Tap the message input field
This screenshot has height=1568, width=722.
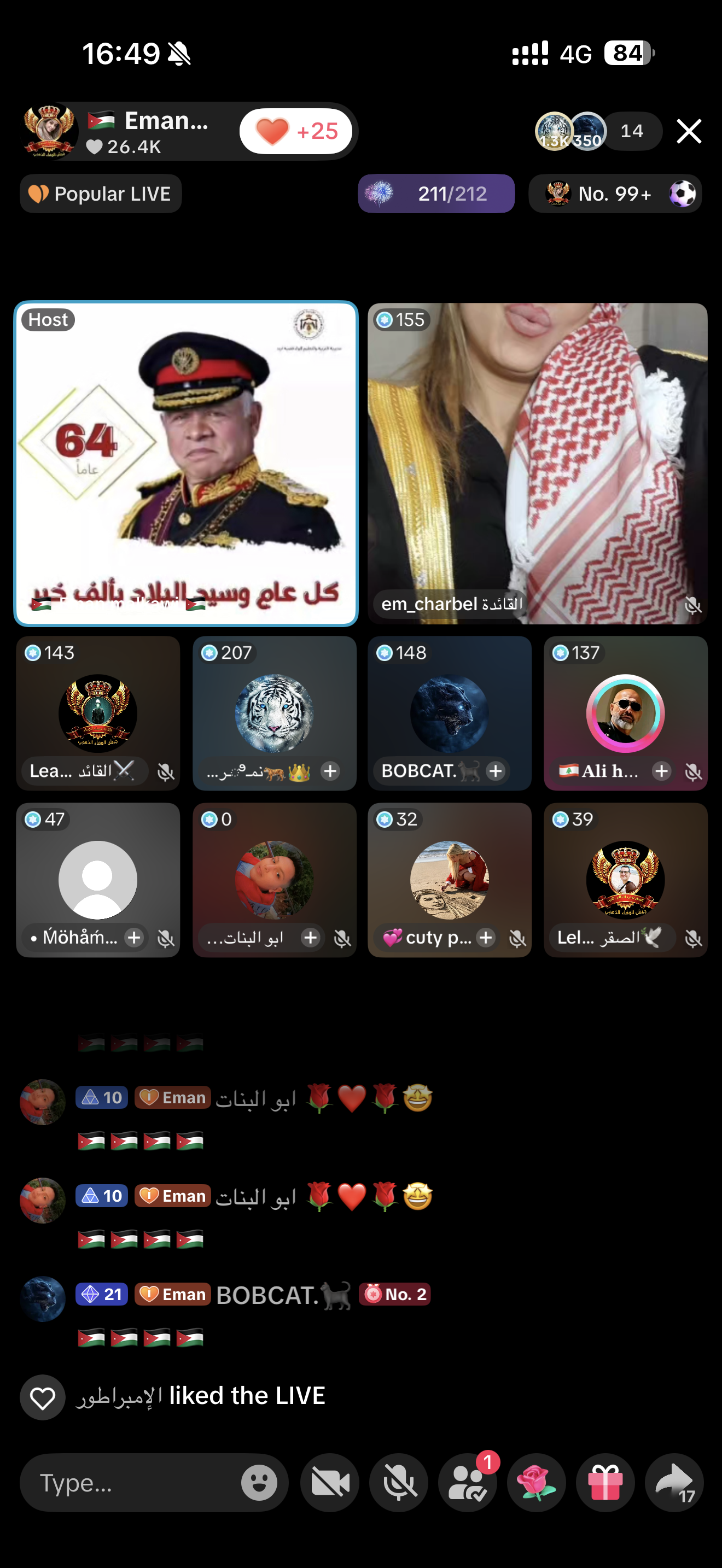coord(134,1483)
